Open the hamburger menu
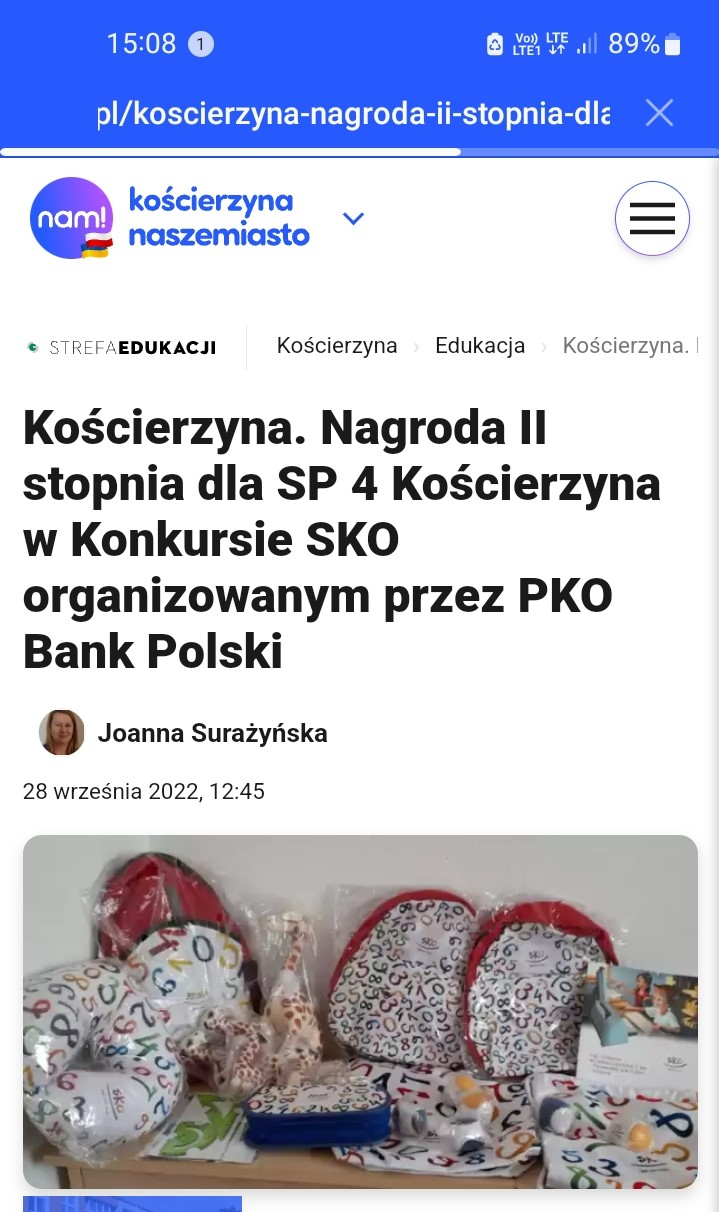 click(652, 218)
